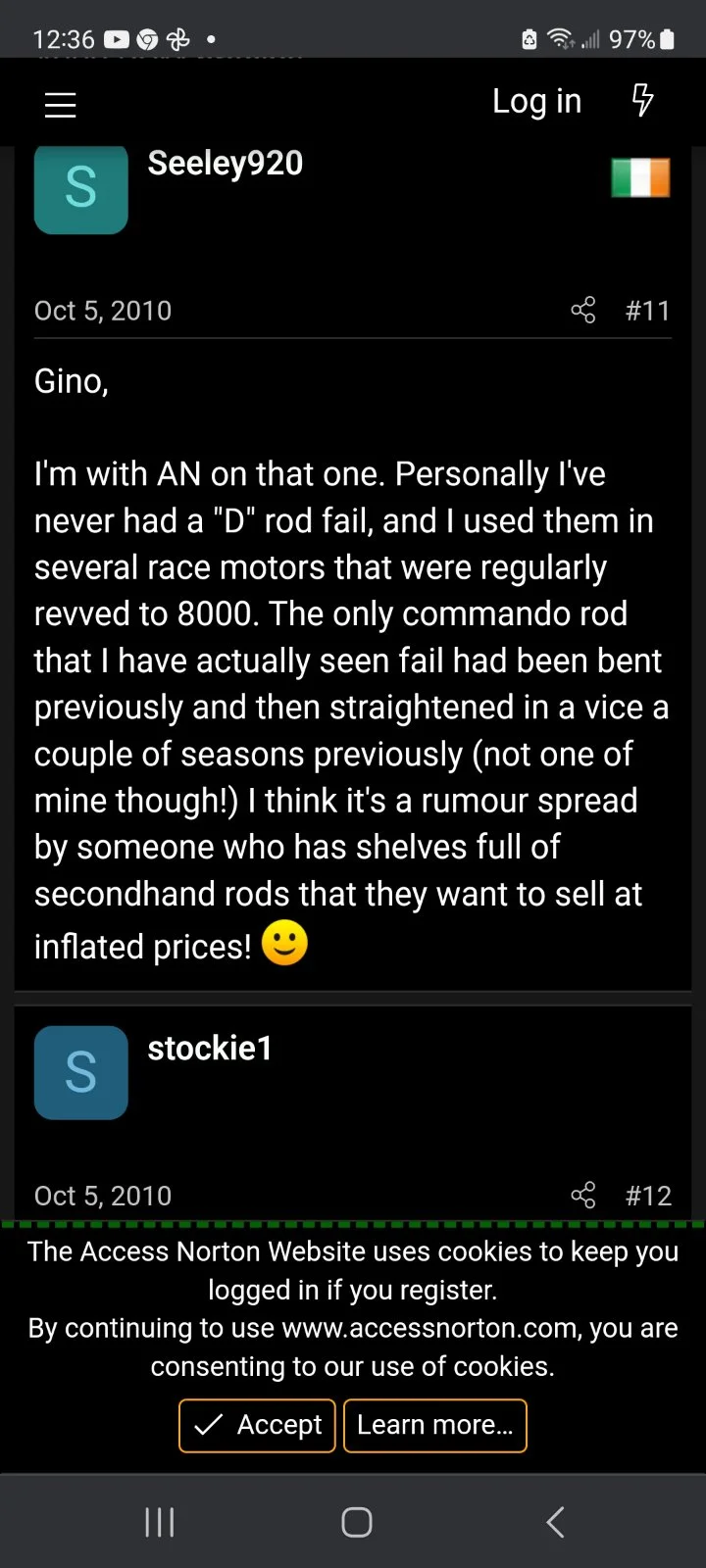This screenshot has width=706, height=1568.
Task: Open permalink for post #12
Action: click(648, 1196)
